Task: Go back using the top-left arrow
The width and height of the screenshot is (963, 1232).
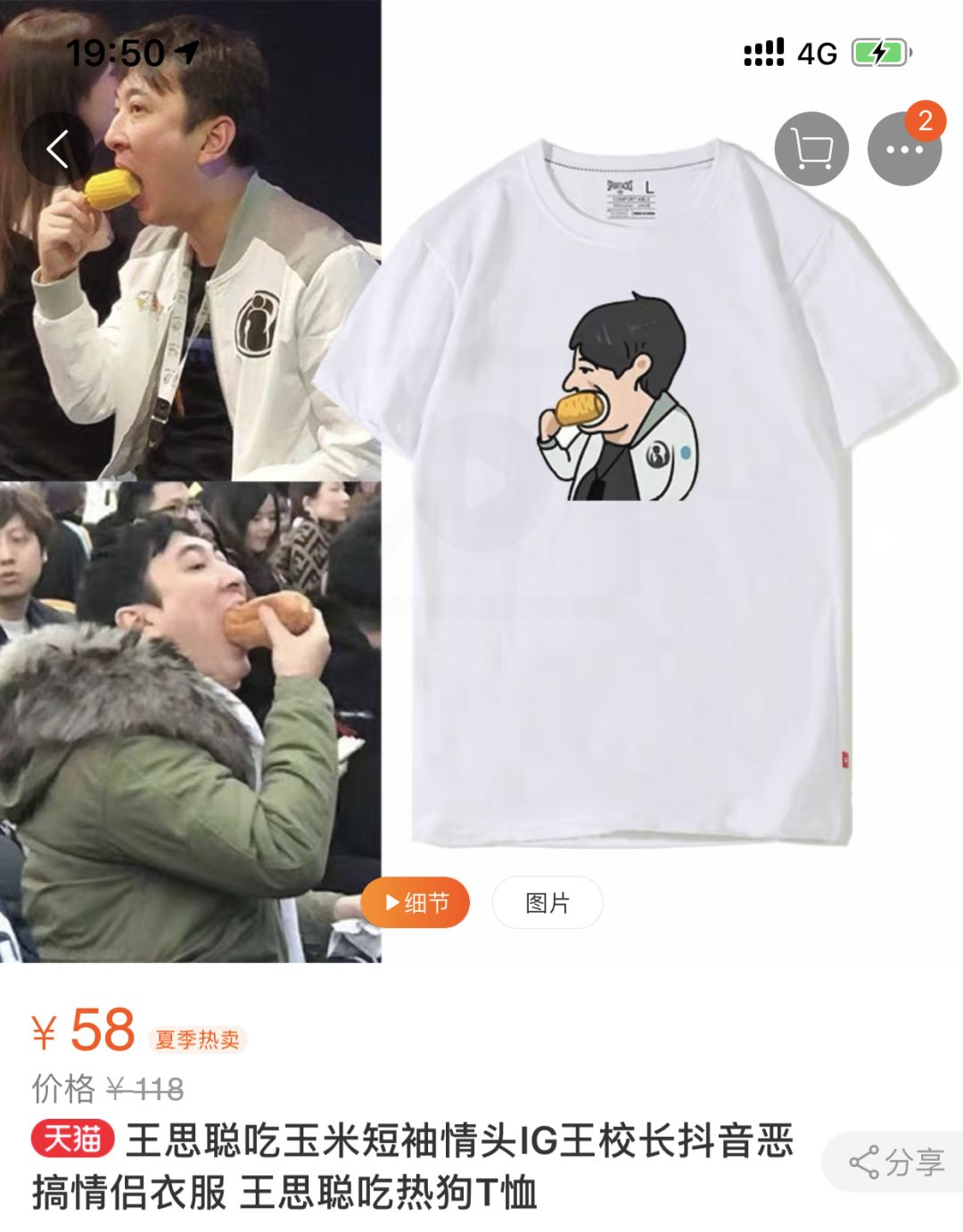Action: pyautogui.click(x=58, y=149)
